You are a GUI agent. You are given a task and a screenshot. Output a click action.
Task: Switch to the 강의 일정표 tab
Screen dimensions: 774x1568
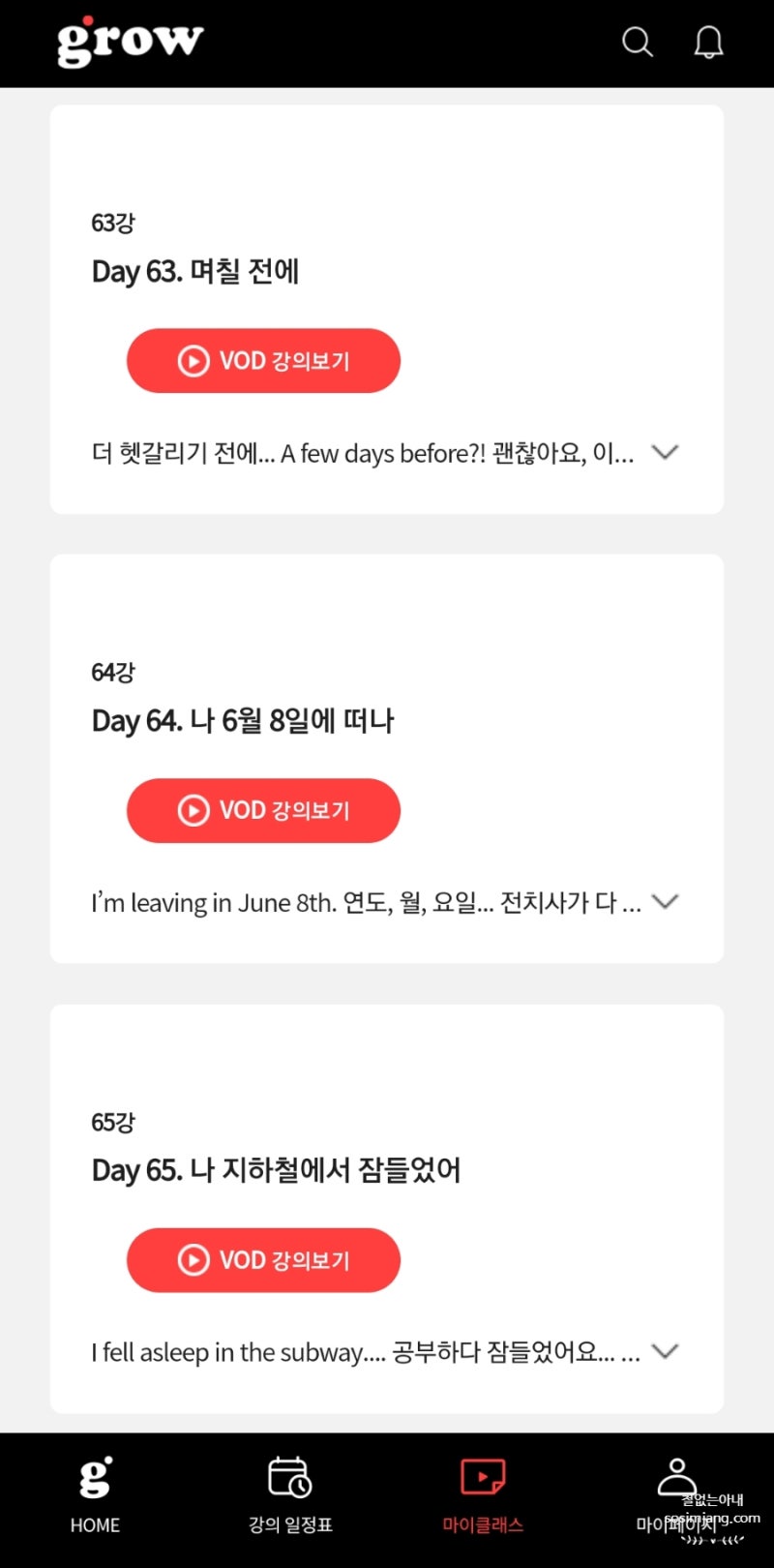(x=290, y=1495)
